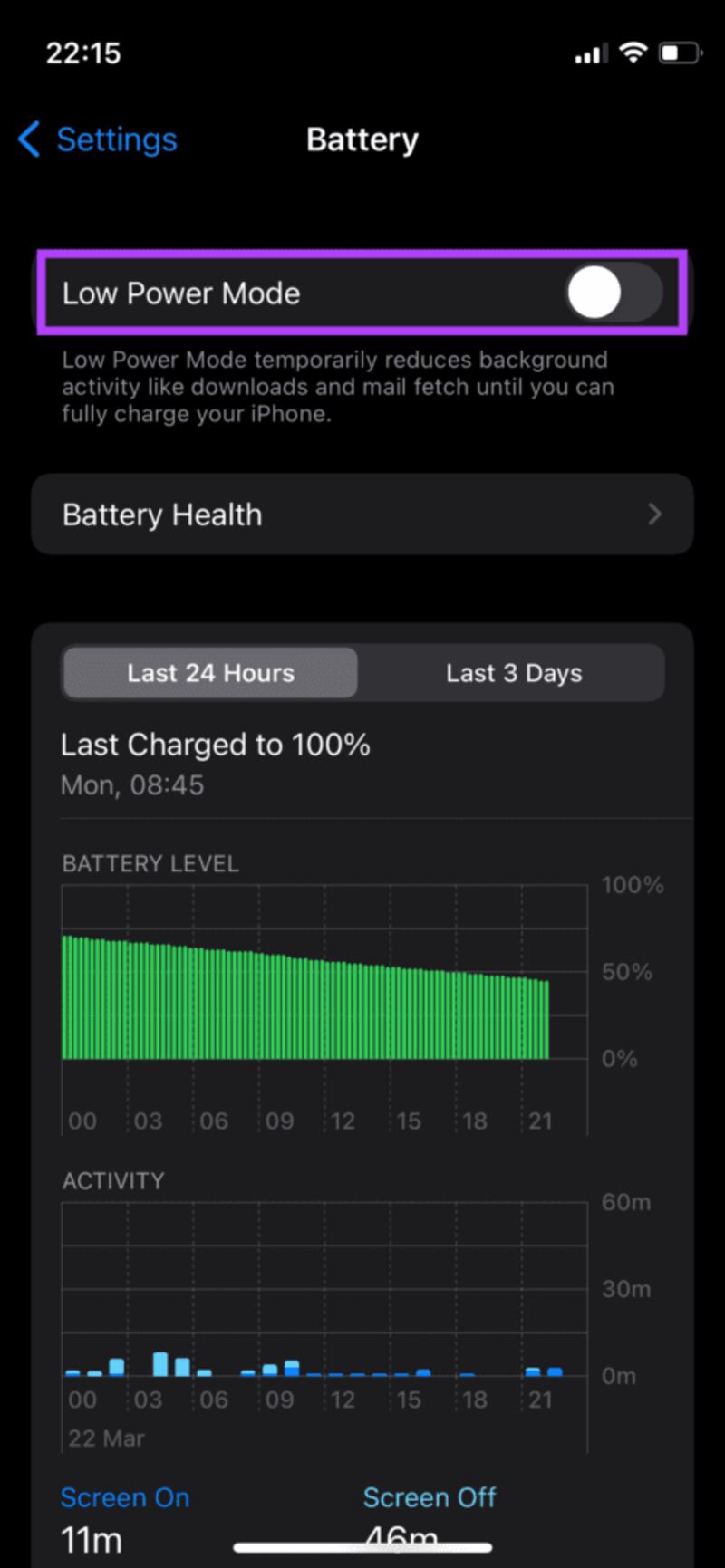Select the Last 24 Hours segment
The height and width of the screenshot is (1568, 725).
pyautogui.click(x=210, y=673)
